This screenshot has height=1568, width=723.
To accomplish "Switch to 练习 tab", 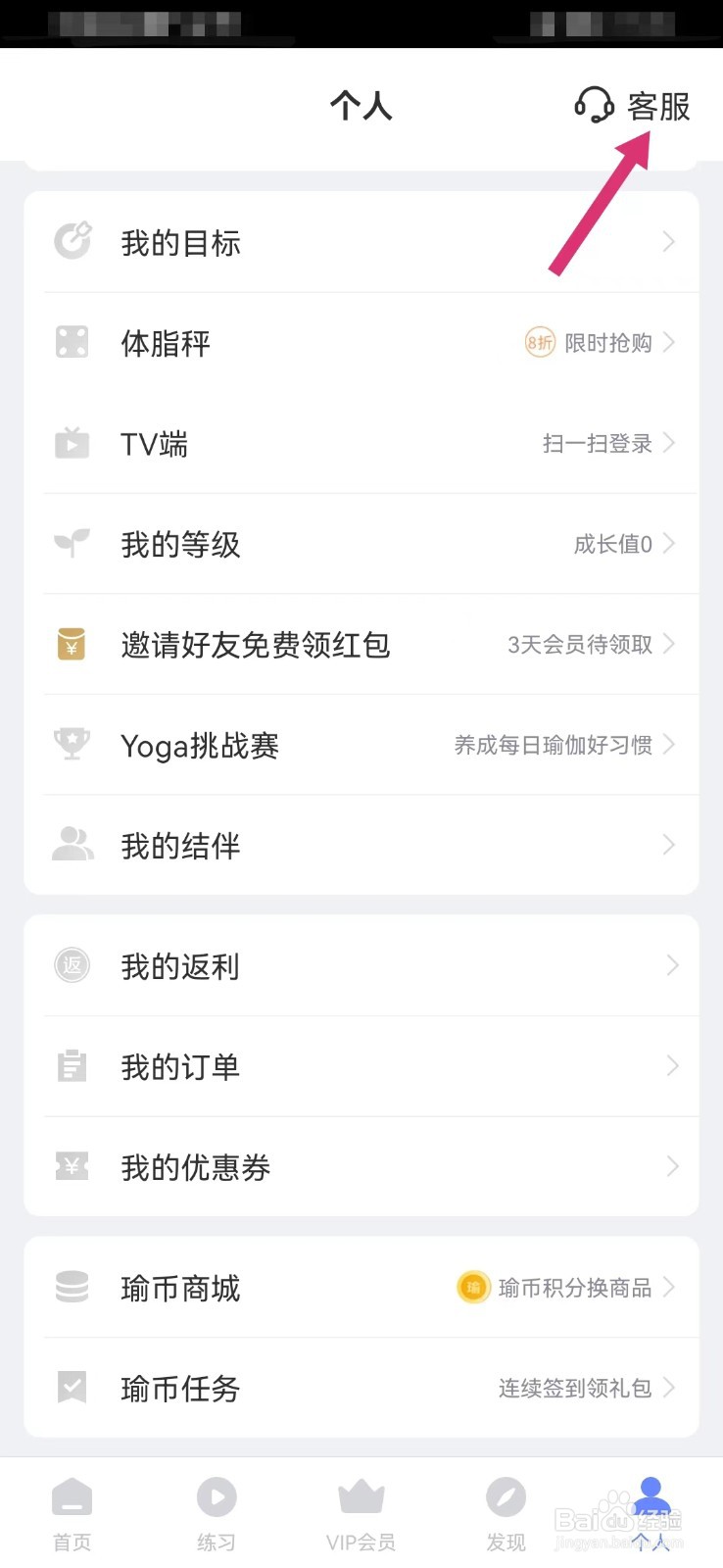I will tap(217, 1514).
